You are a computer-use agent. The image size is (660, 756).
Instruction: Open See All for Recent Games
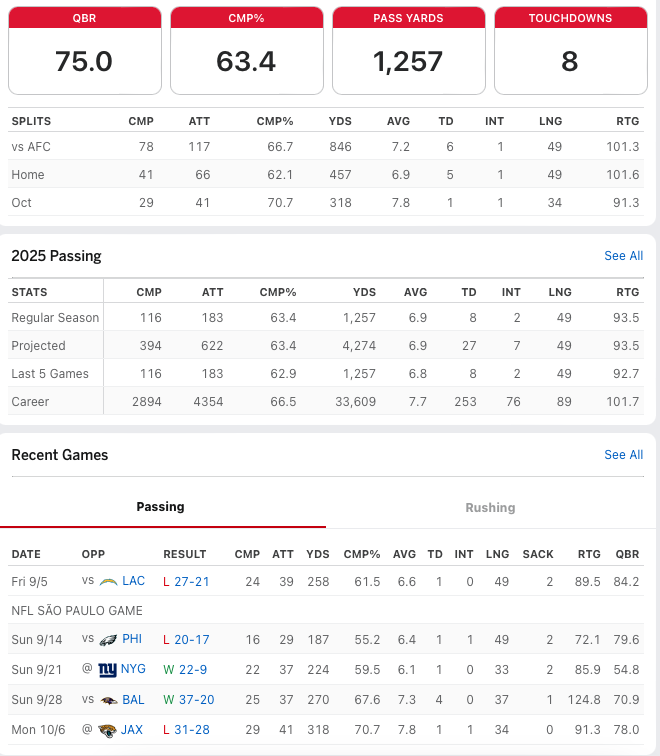click(x=623, y=455)
